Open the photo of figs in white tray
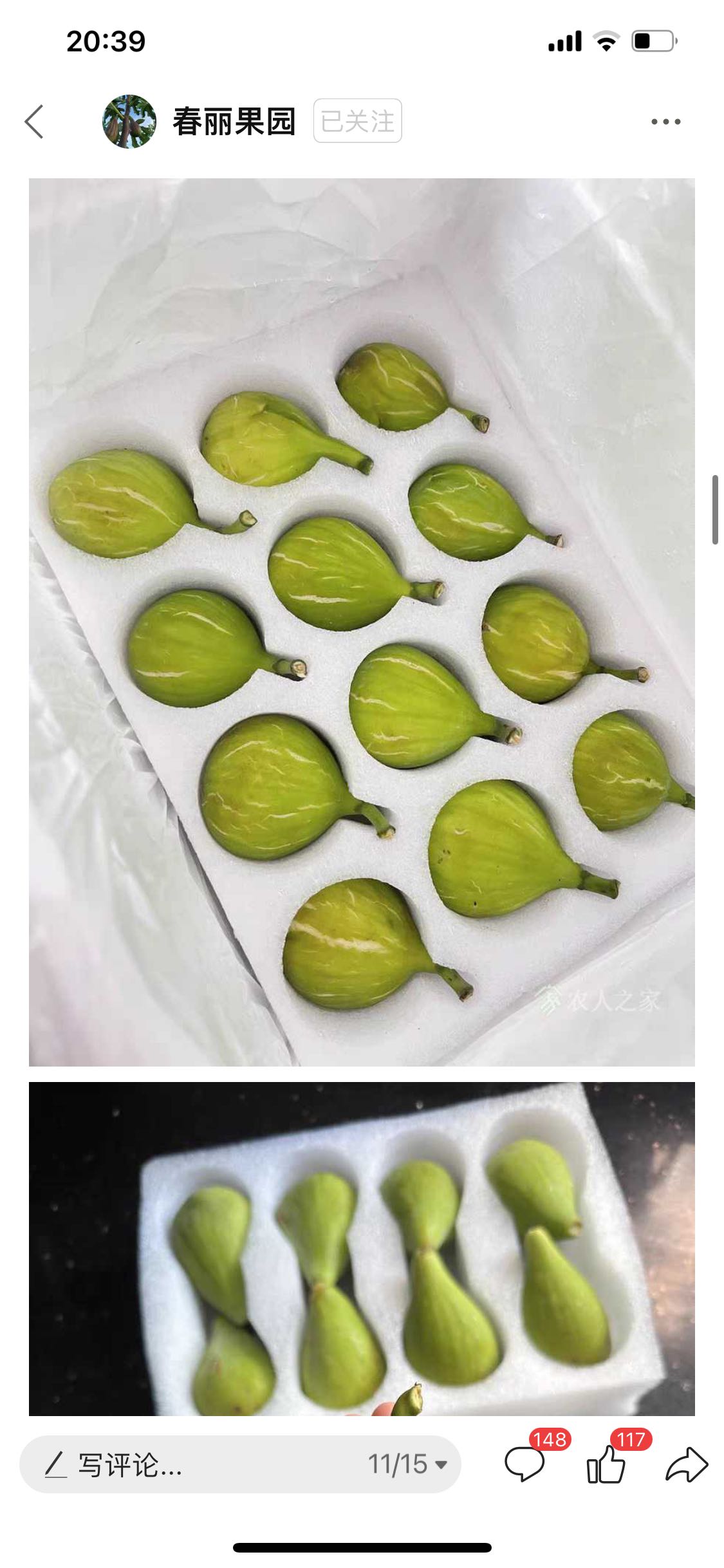Screen dimensions: 724x1568 [x=362, y=622]
